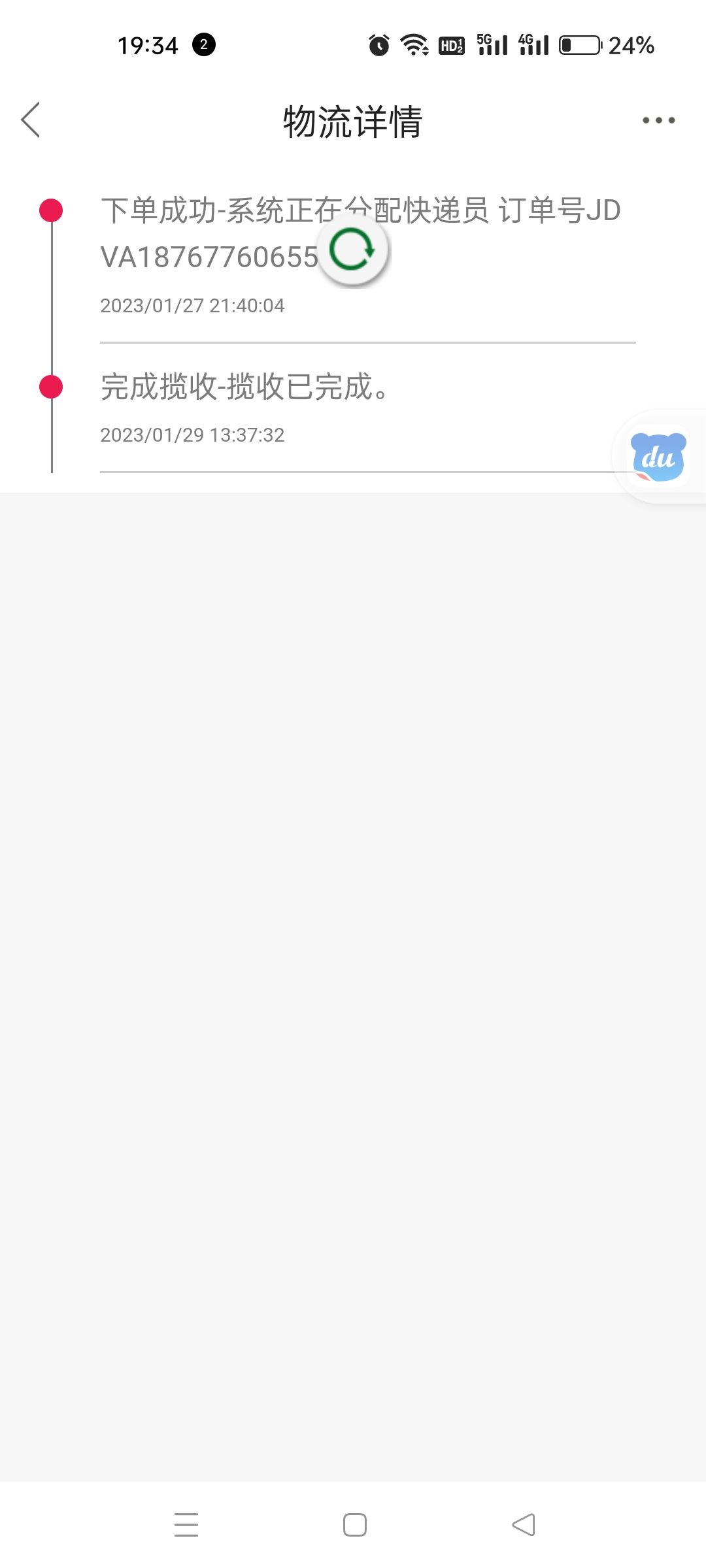Open the three-dot overflow menu
The width and height of the screenshot is (706, 1568).
658,120
